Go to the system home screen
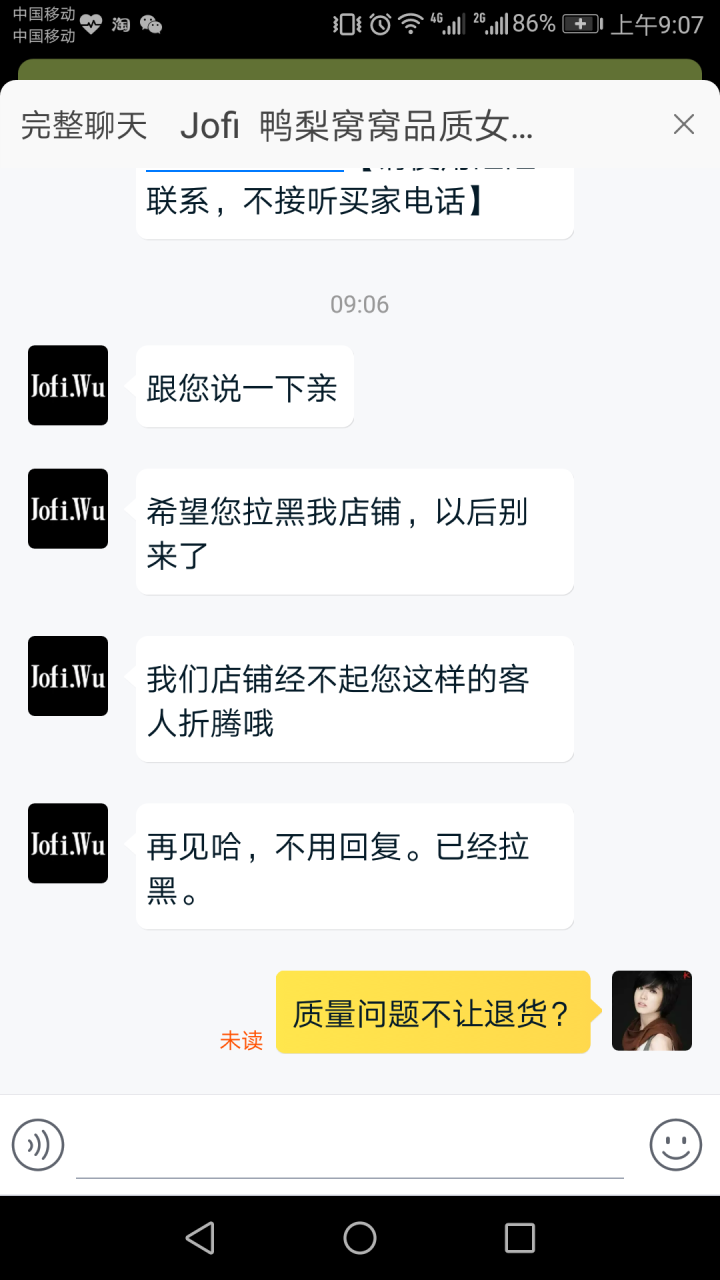This screenshot has height=1280, width=720. pos(360,1238)
